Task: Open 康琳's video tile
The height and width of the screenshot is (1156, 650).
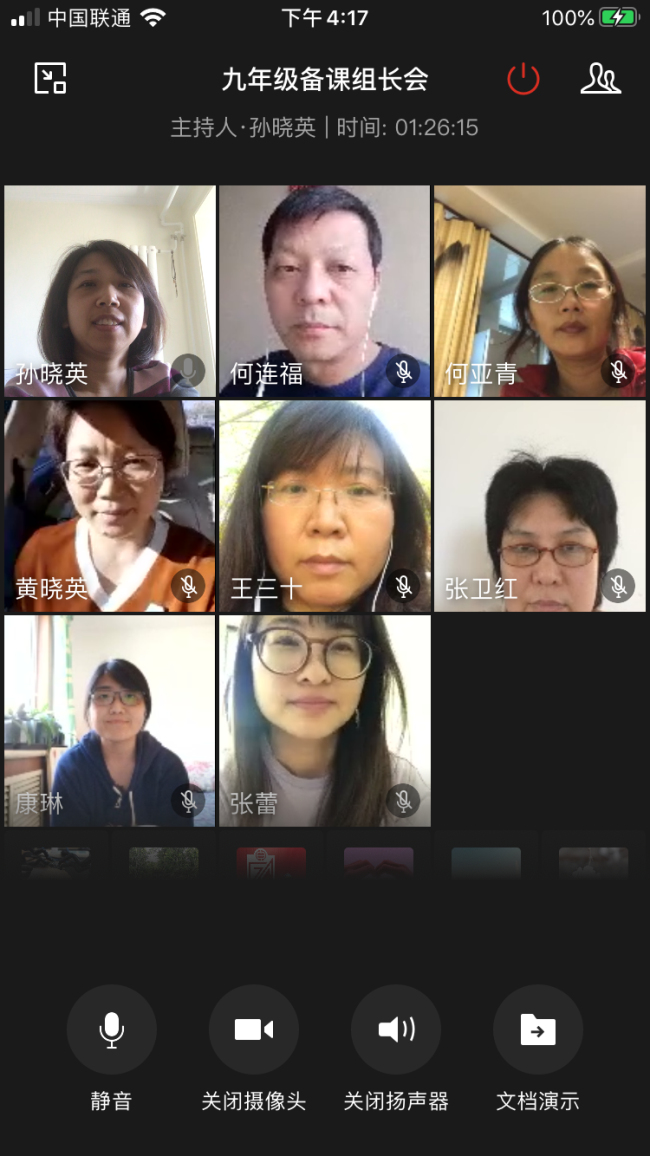Action: pyautogui.click(x=109, y=720)
